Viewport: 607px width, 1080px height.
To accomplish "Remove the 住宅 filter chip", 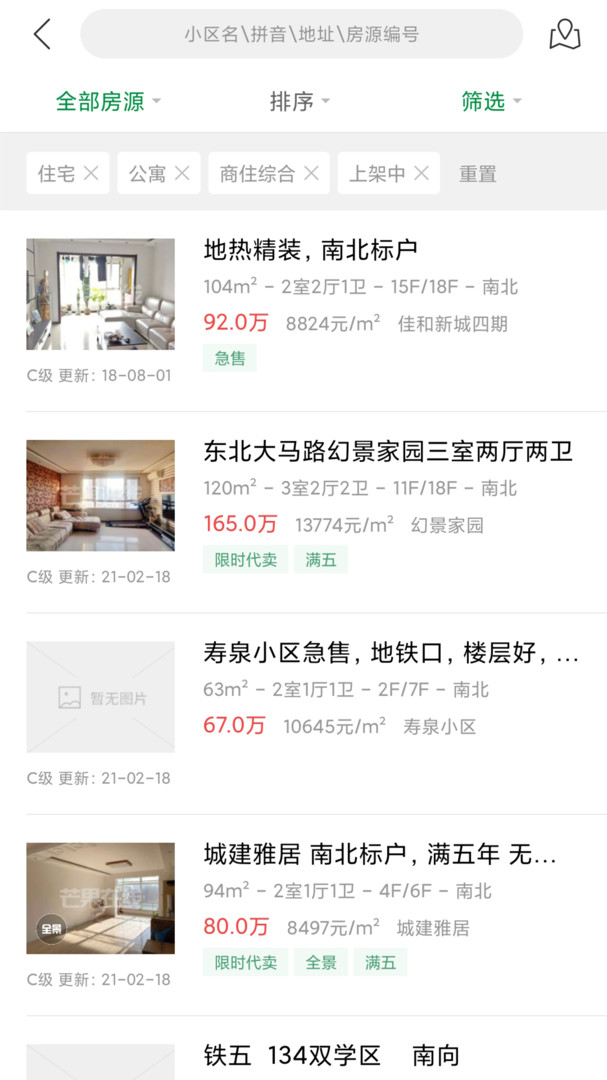I will tap(91, 174).
